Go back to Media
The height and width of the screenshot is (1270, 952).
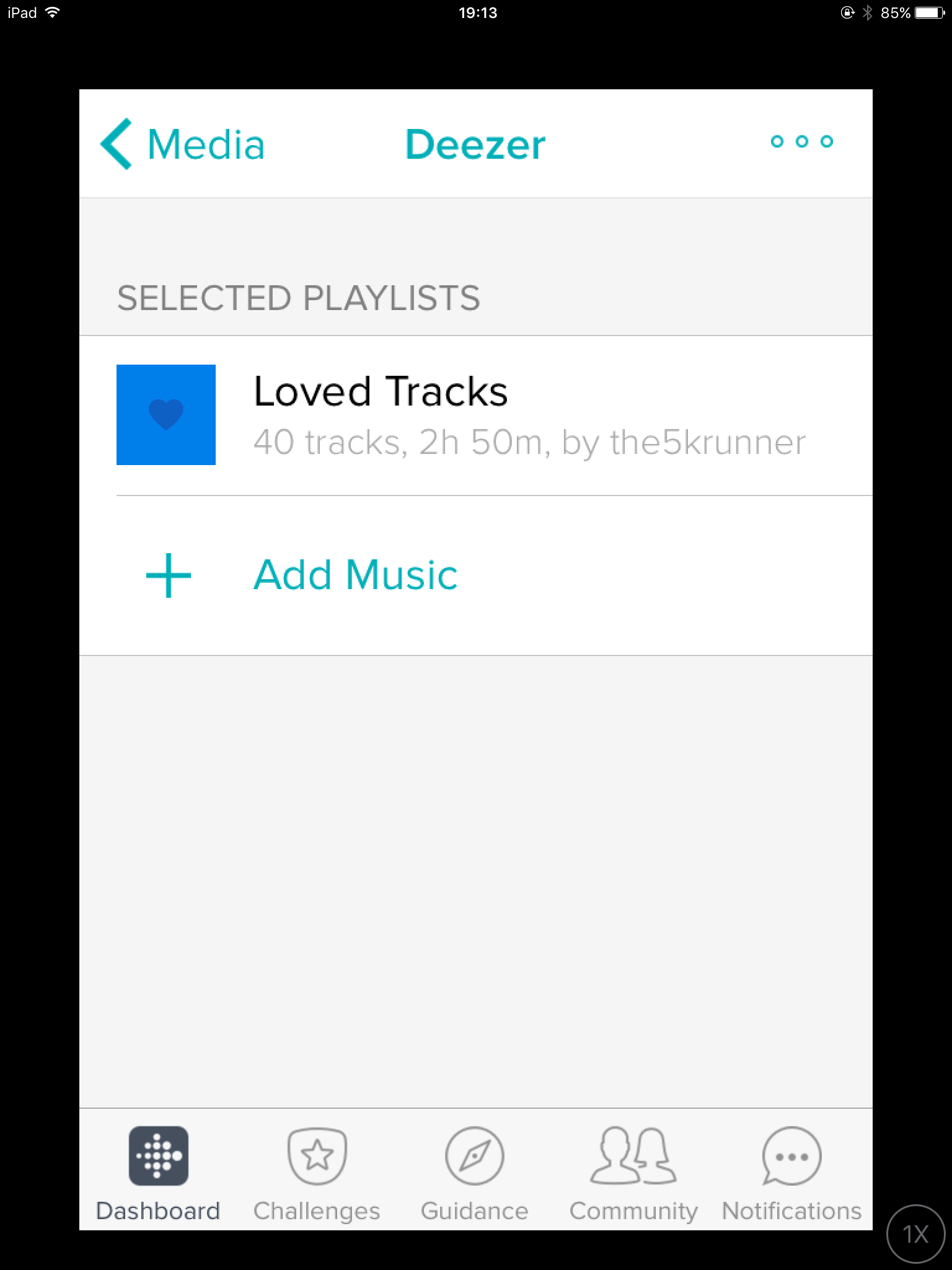pyautogui.click(x=182, y=144)
